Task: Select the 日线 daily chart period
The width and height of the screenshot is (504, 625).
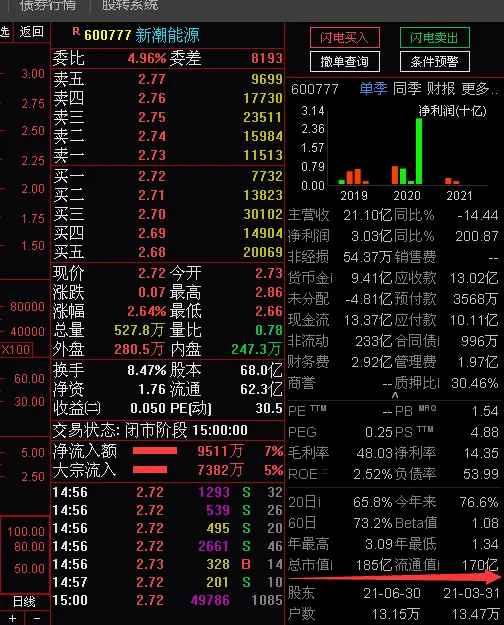Action: 24,601
